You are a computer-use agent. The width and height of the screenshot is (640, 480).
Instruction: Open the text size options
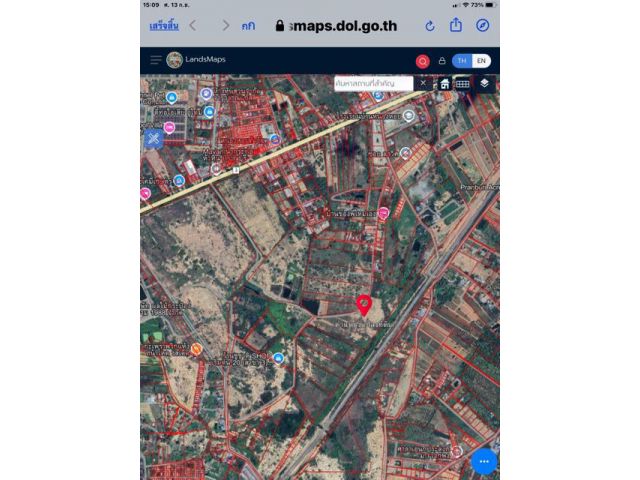pos(247,25)
